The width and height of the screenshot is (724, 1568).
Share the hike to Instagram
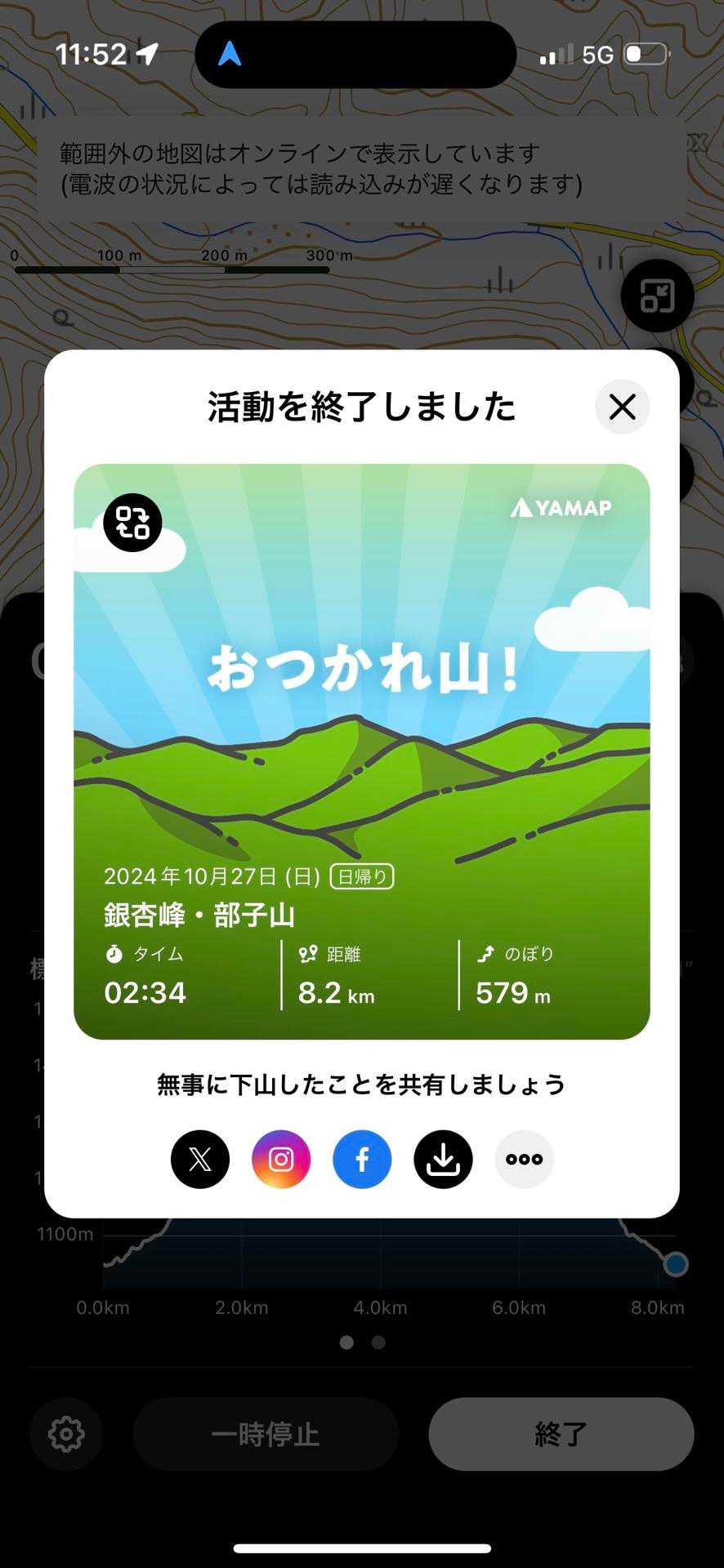point(281,1159)
